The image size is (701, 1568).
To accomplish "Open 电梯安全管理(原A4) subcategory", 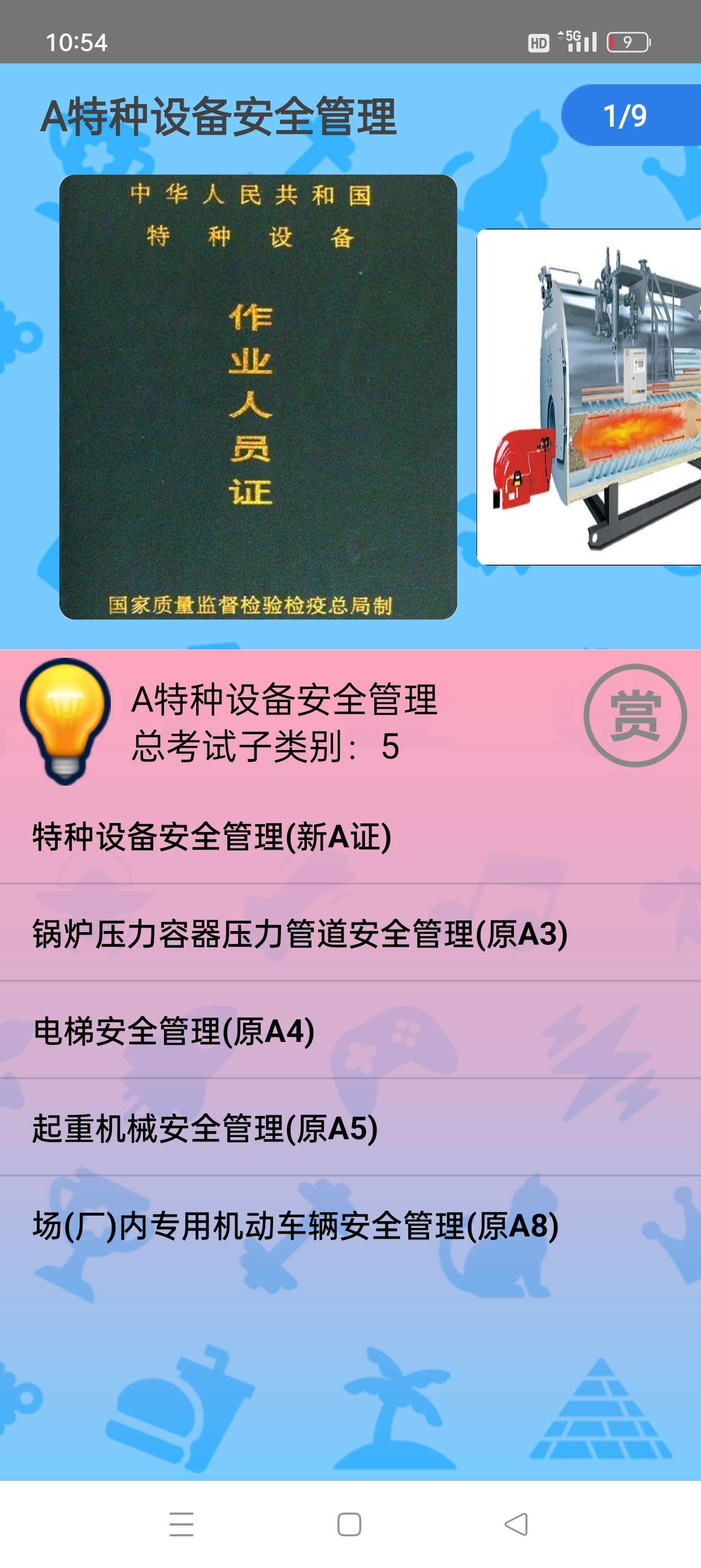I will 174,1031.
